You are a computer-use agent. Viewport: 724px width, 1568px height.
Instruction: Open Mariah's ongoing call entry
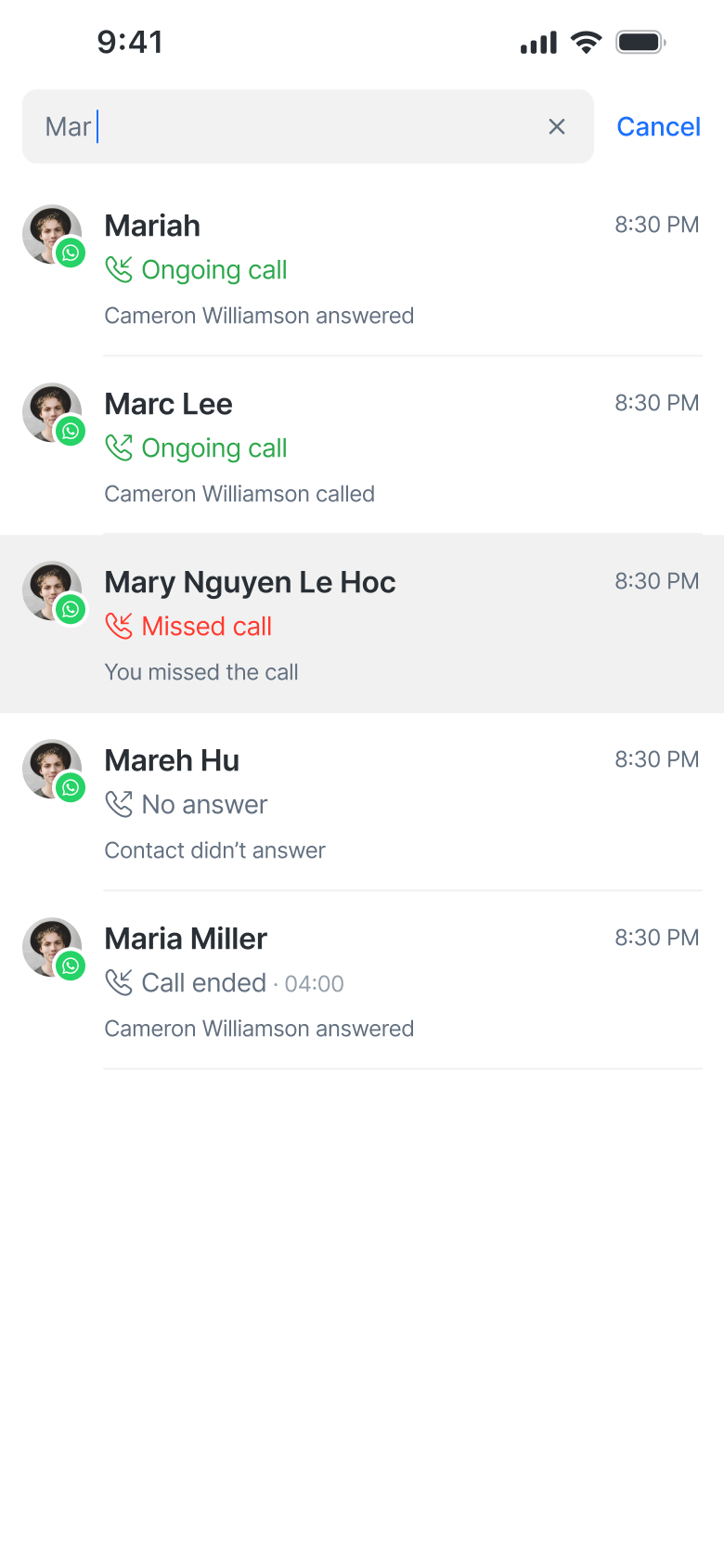pos(362,269)
